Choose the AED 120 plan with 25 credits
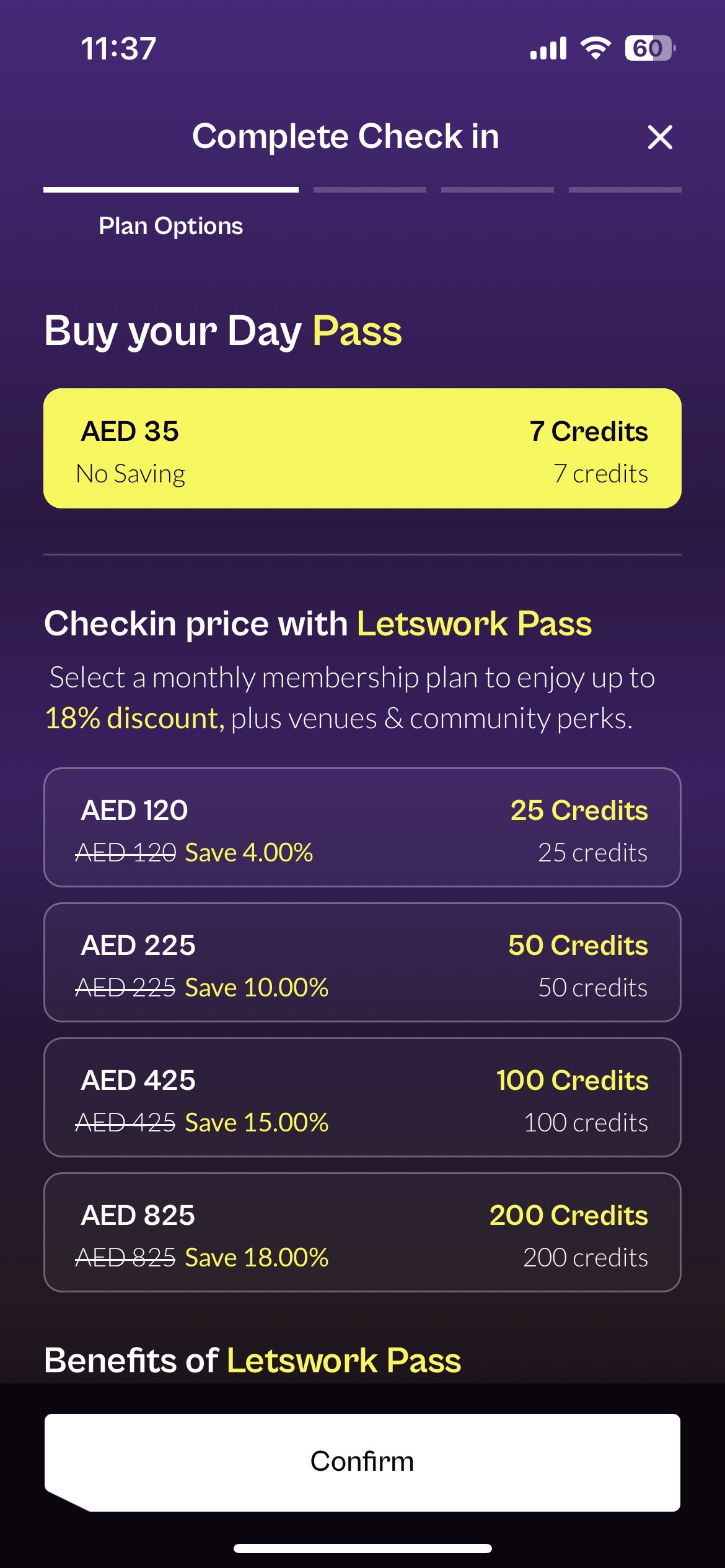 tap(362, 827)
